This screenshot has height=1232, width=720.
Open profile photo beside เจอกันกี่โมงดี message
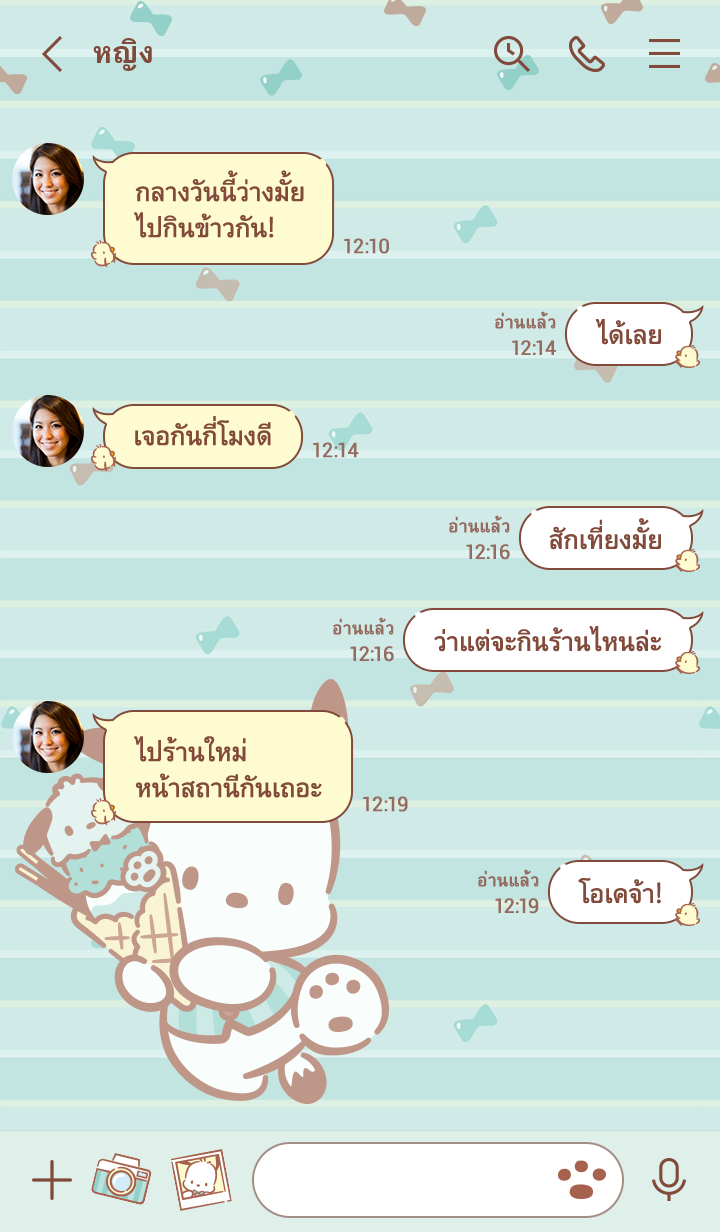tap(48, 431)
